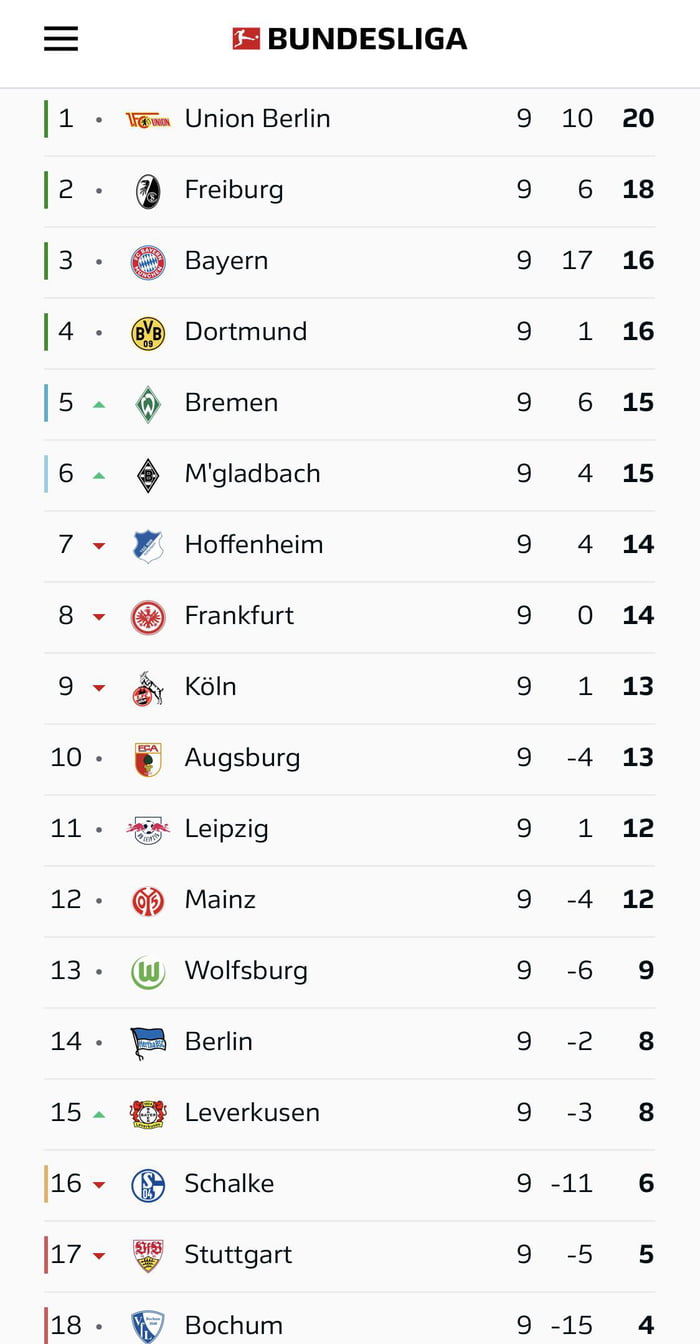
Task: View Bremen's club details
Action: pyautogui.click(x=350, y=403)
